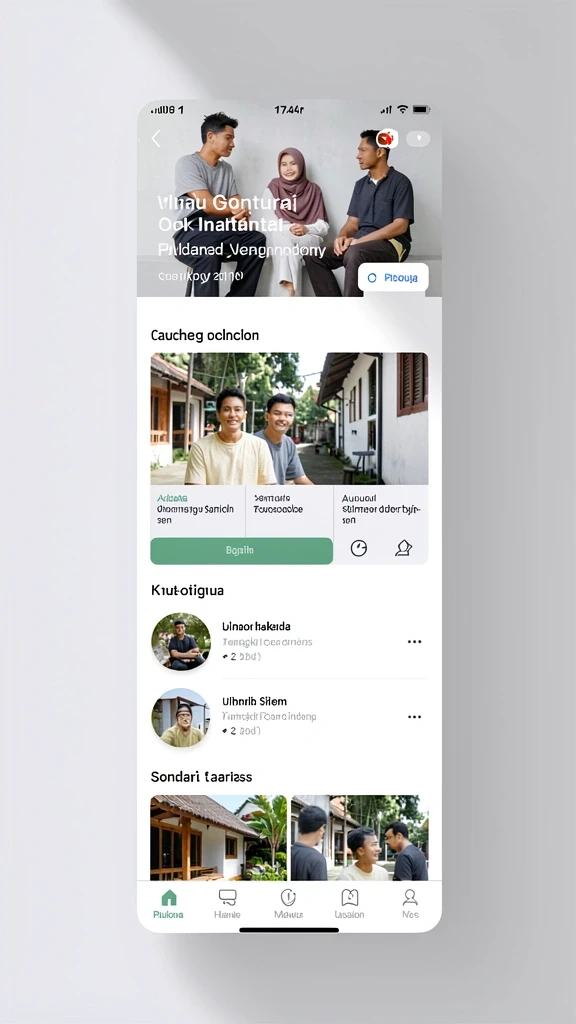Open the Ulneor hakeda row
Viewport: 576px width, 1024px height.
pos(289,641)
